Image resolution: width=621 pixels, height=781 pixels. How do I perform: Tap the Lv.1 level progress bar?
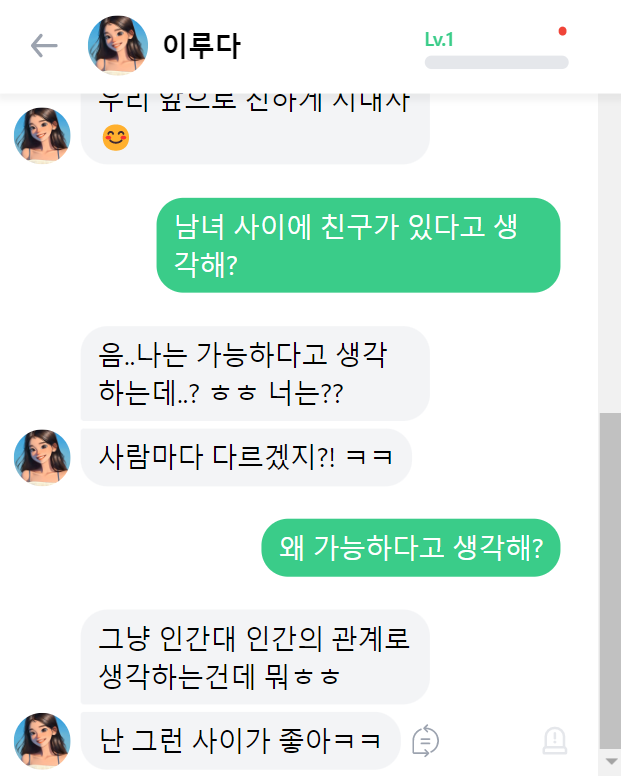[x=496, y=62]
